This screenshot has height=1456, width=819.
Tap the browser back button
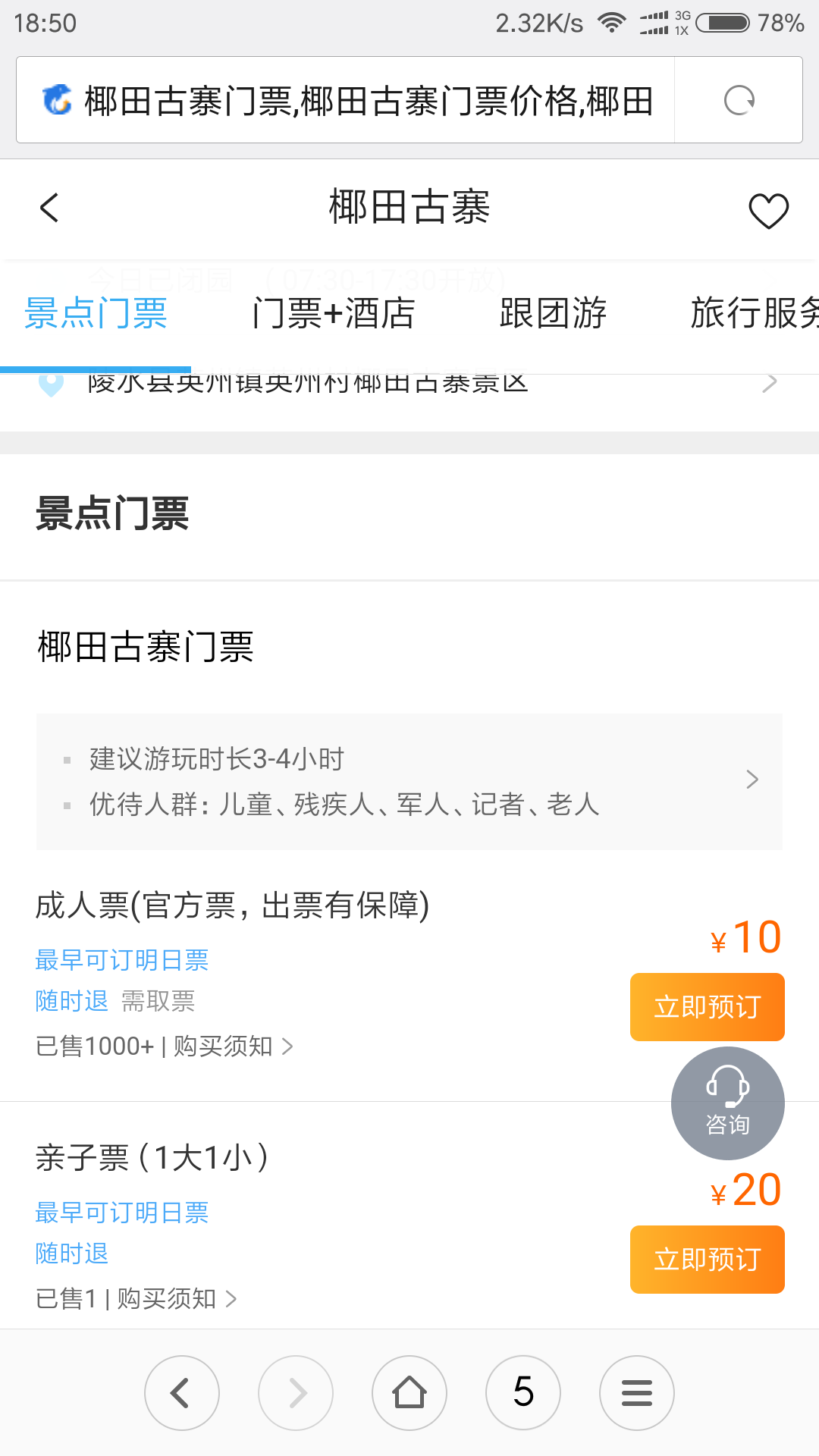click(x=182, y=1393)
